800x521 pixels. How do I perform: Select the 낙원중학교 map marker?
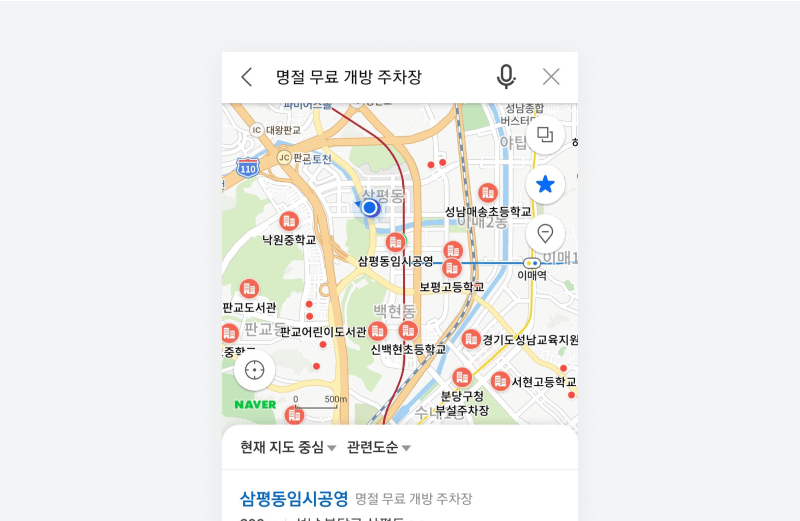289,221
